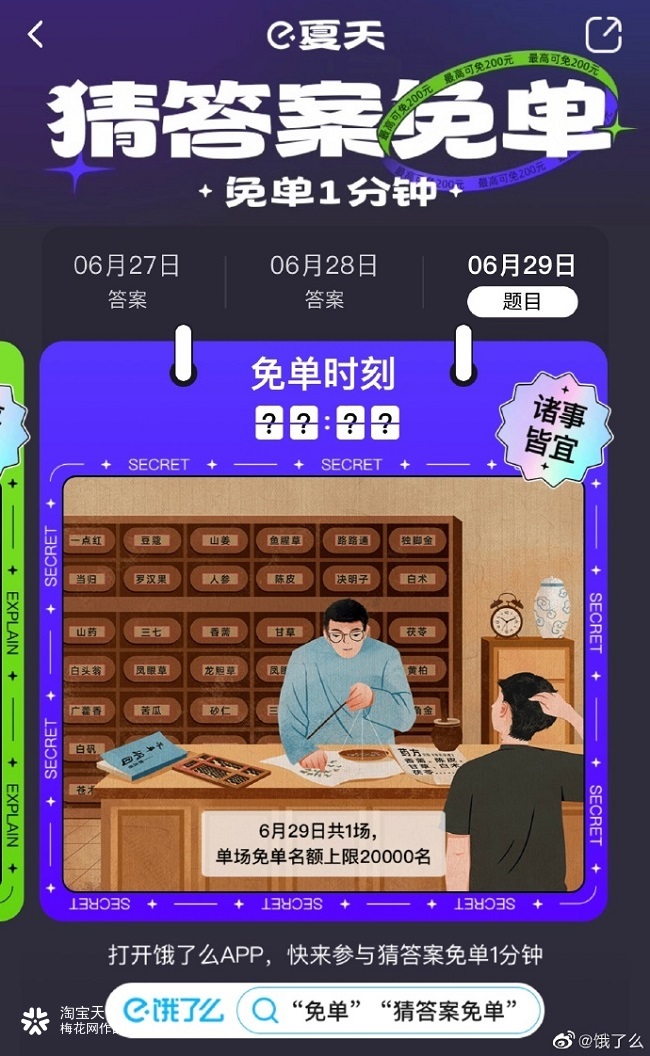Switch to the 06月27日 答案 tab
The height and width of the screenshot is (1056, 650).
[x=127, y=281]
